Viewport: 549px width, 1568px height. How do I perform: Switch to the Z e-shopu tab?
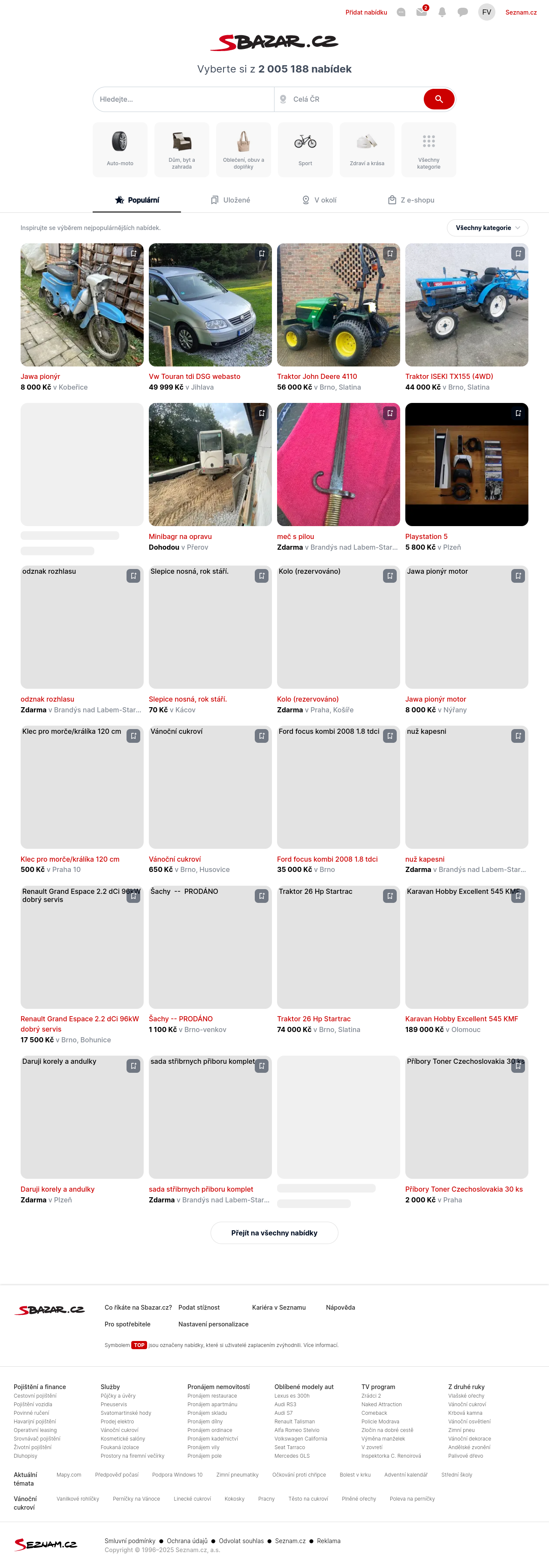click(411, 200)
